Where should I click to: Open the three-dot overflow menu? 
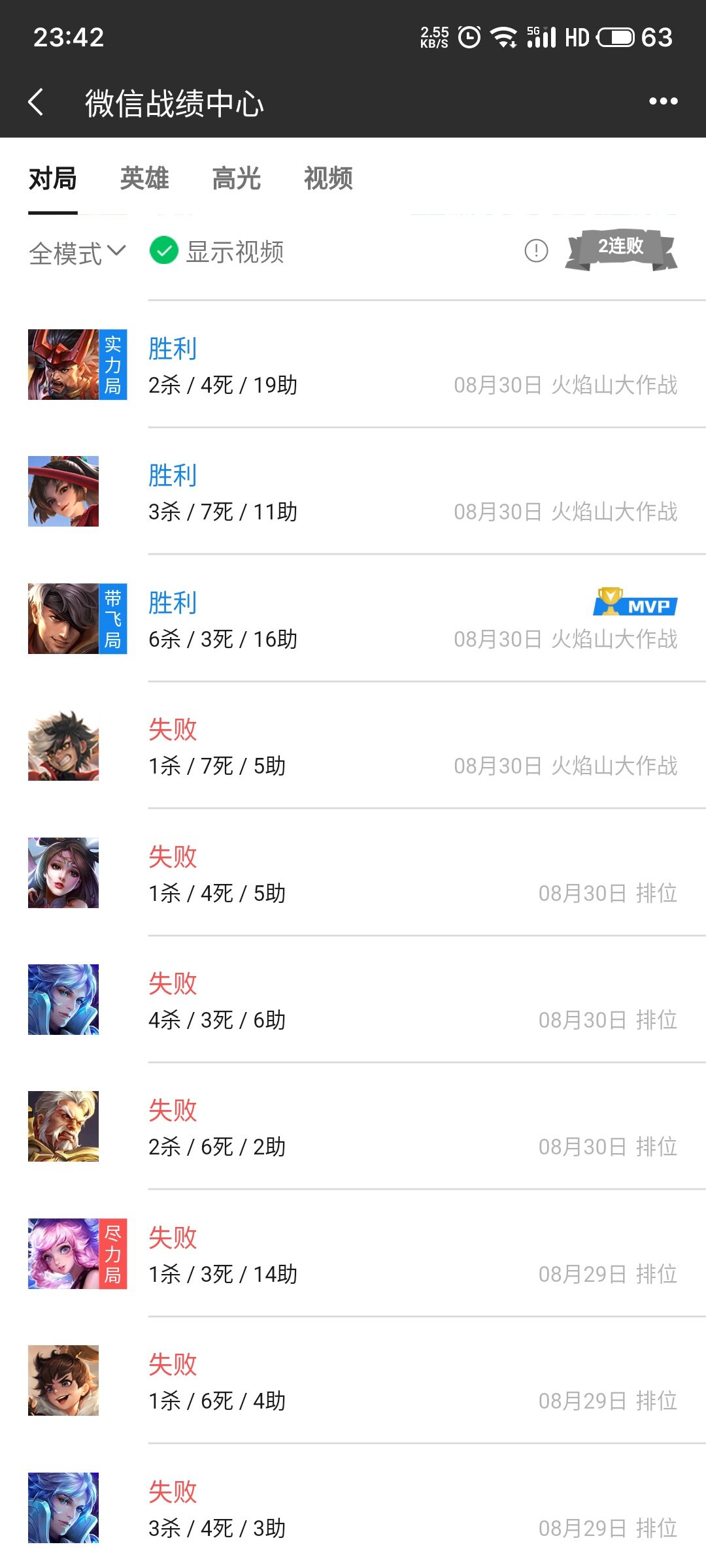pos(663,101)
